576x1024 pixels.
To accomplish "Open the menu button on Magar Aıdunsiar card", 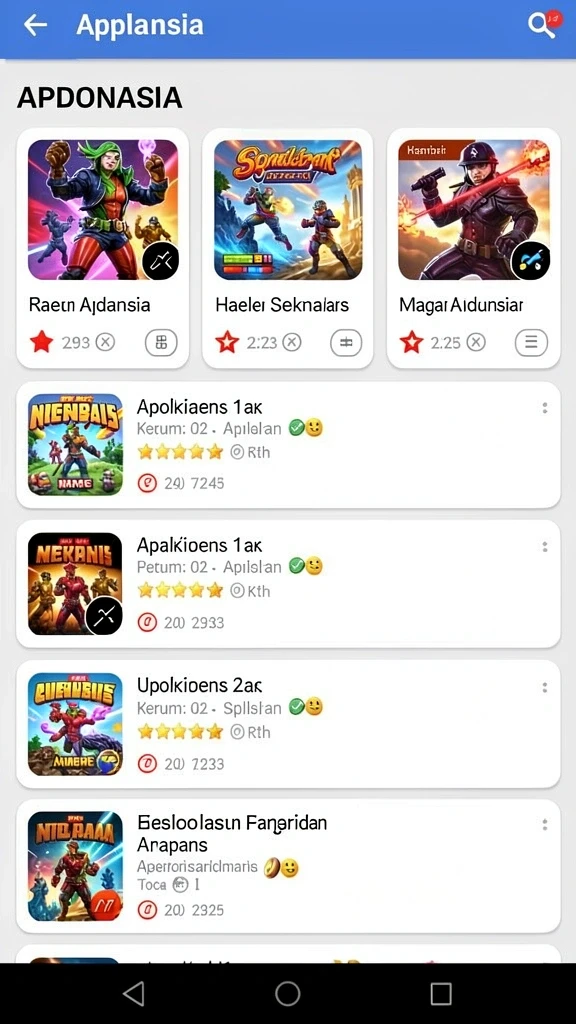I will coord(532,342).
